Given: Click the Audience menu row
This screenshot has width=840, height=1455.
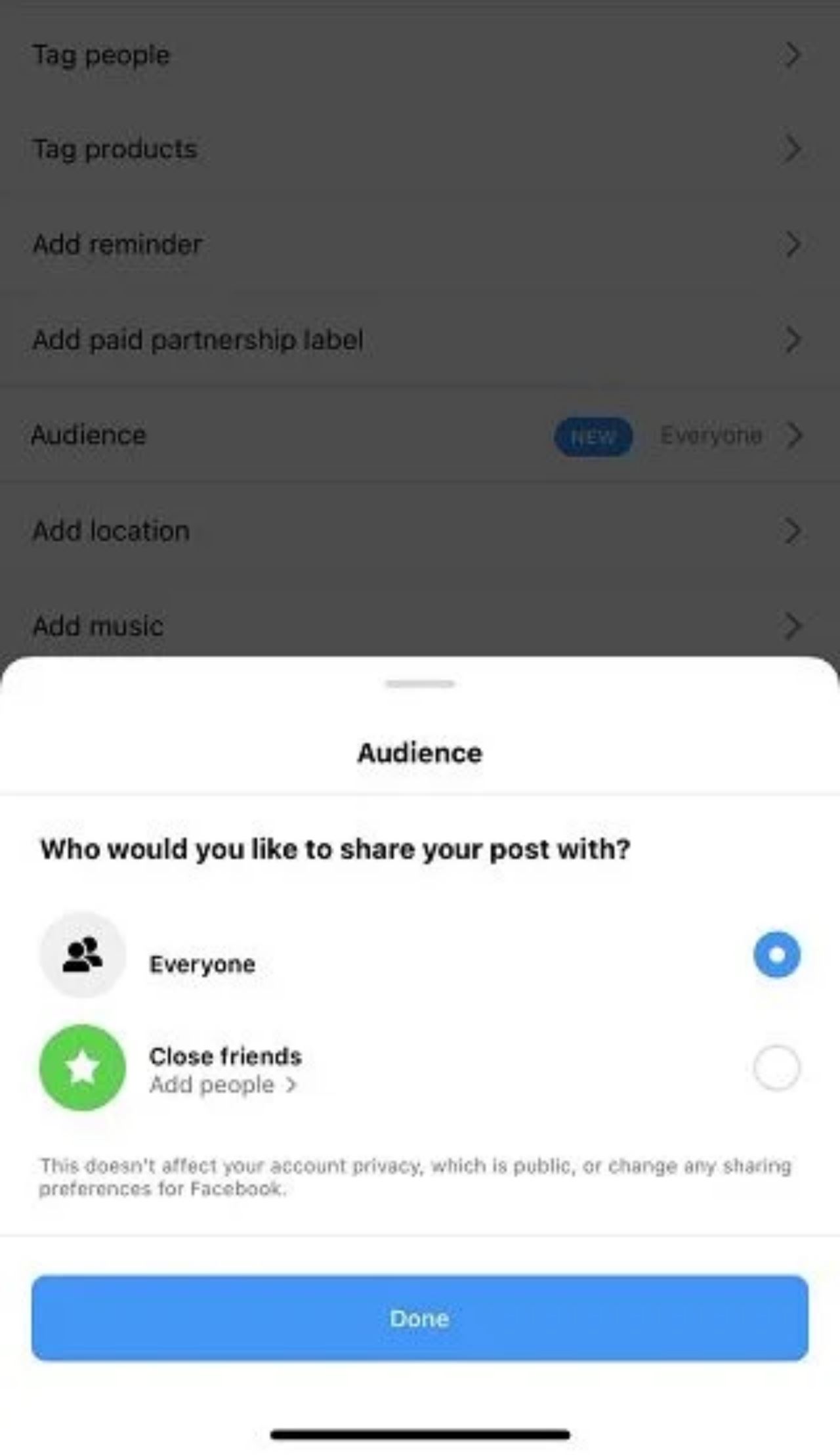Looking at the screenshot, I should click(420, 435).
